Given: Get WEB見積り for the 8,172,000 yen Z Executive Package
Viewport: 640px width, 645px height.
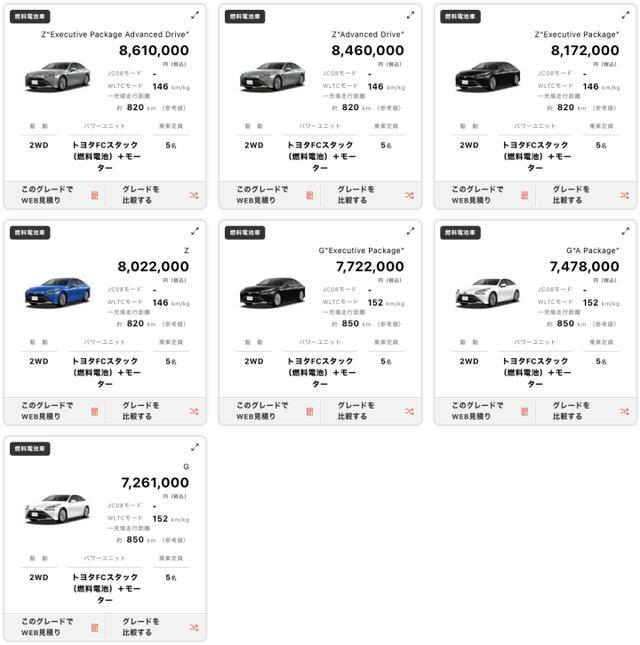Looking at the screenshot, I should pyautogui.click(x=484, y=194).
